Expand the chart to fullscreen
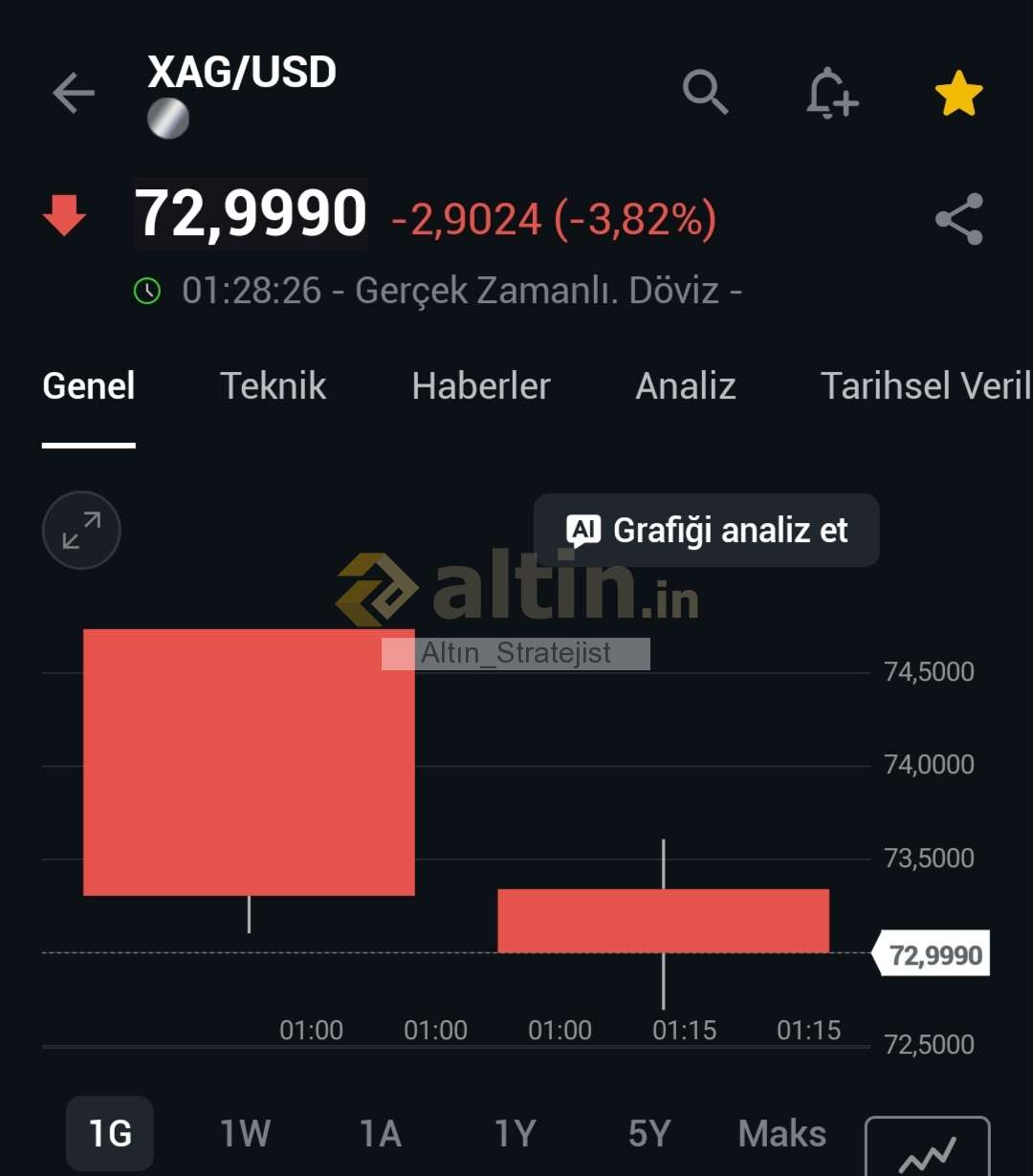Viewport: 1033px width, 1176px height. 81,530
